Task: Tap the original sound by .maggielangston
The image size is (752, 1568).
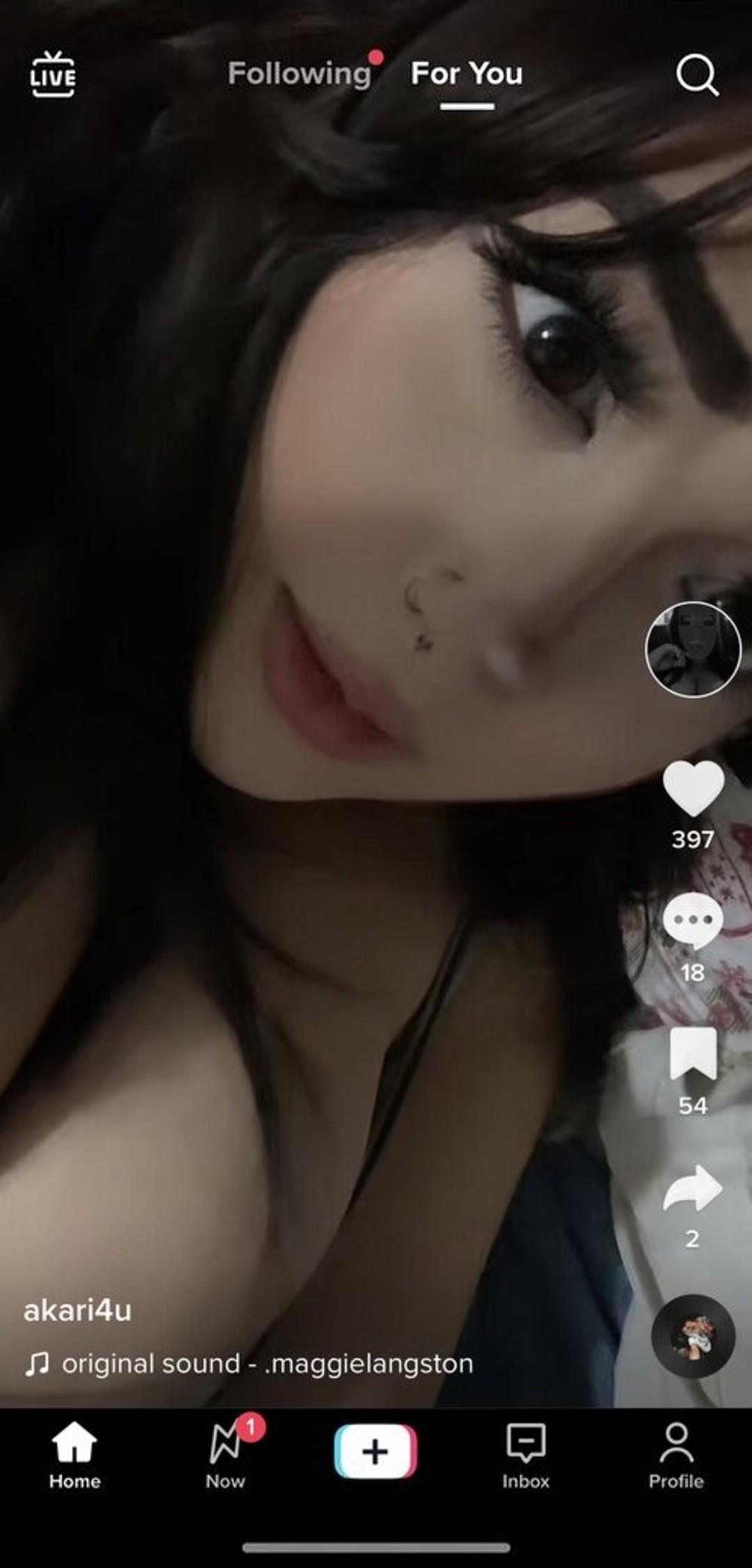Action: pos(267,1363)
